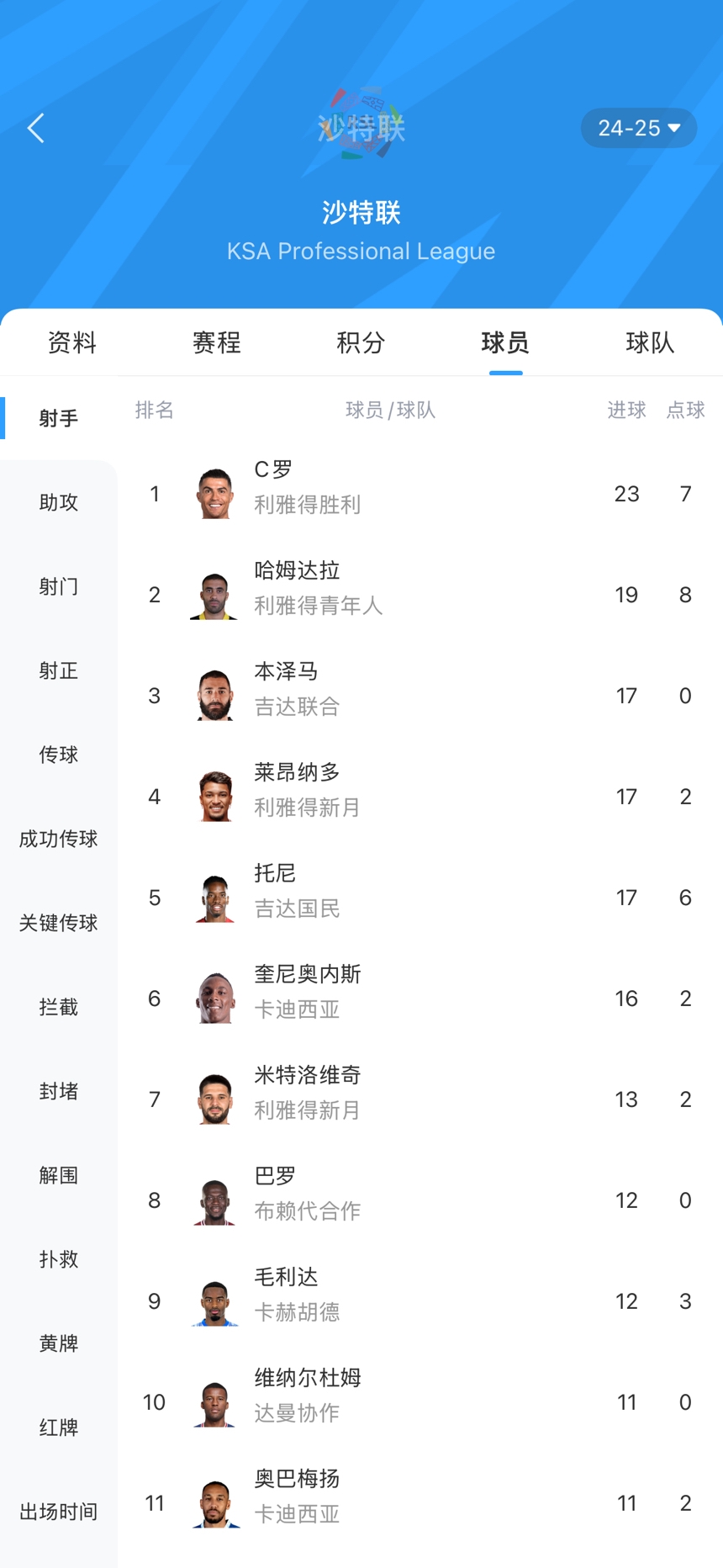Select the 关键传球 category
The height and width of the screenshot is (1568, 723).
click(59, 923)
